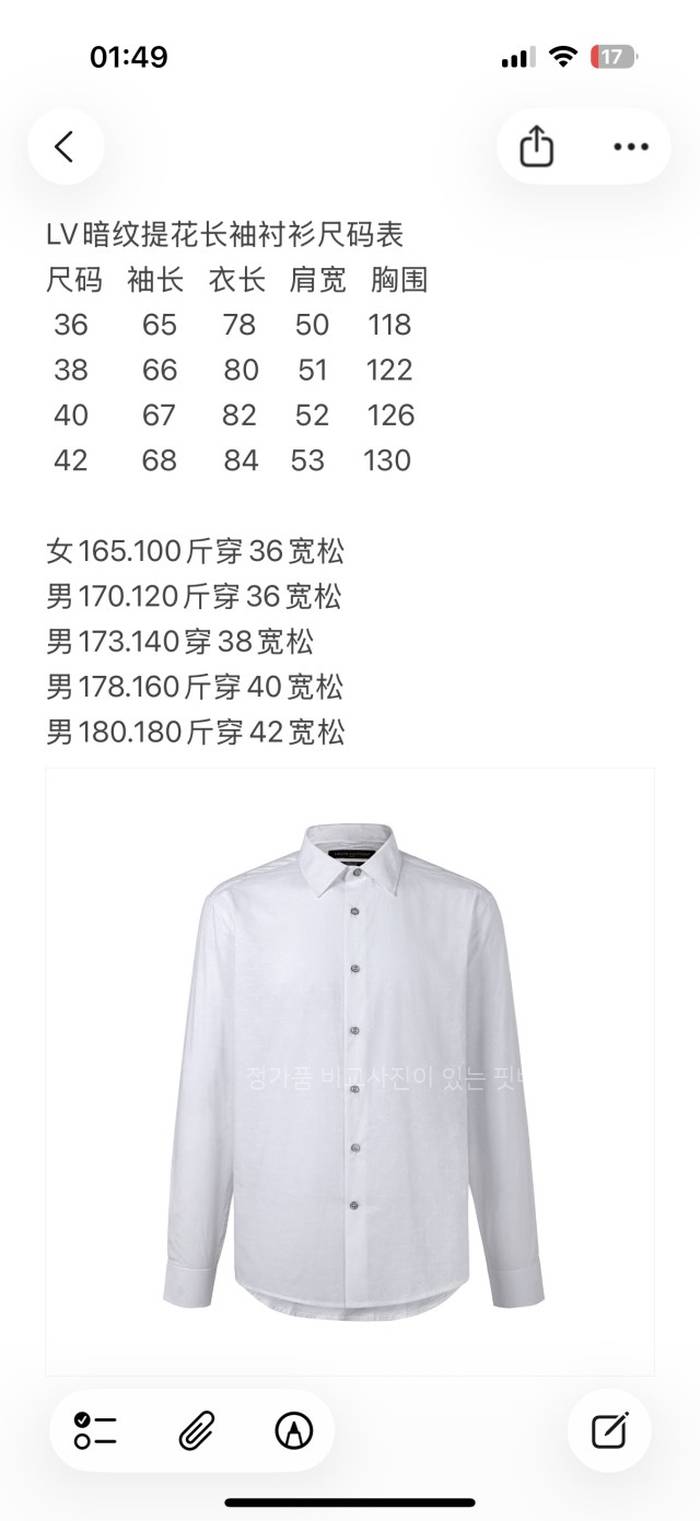The height and width of the screenshot is (1521, 700).
Task: Add a checklist to the note
Action: pos(96,1431)
